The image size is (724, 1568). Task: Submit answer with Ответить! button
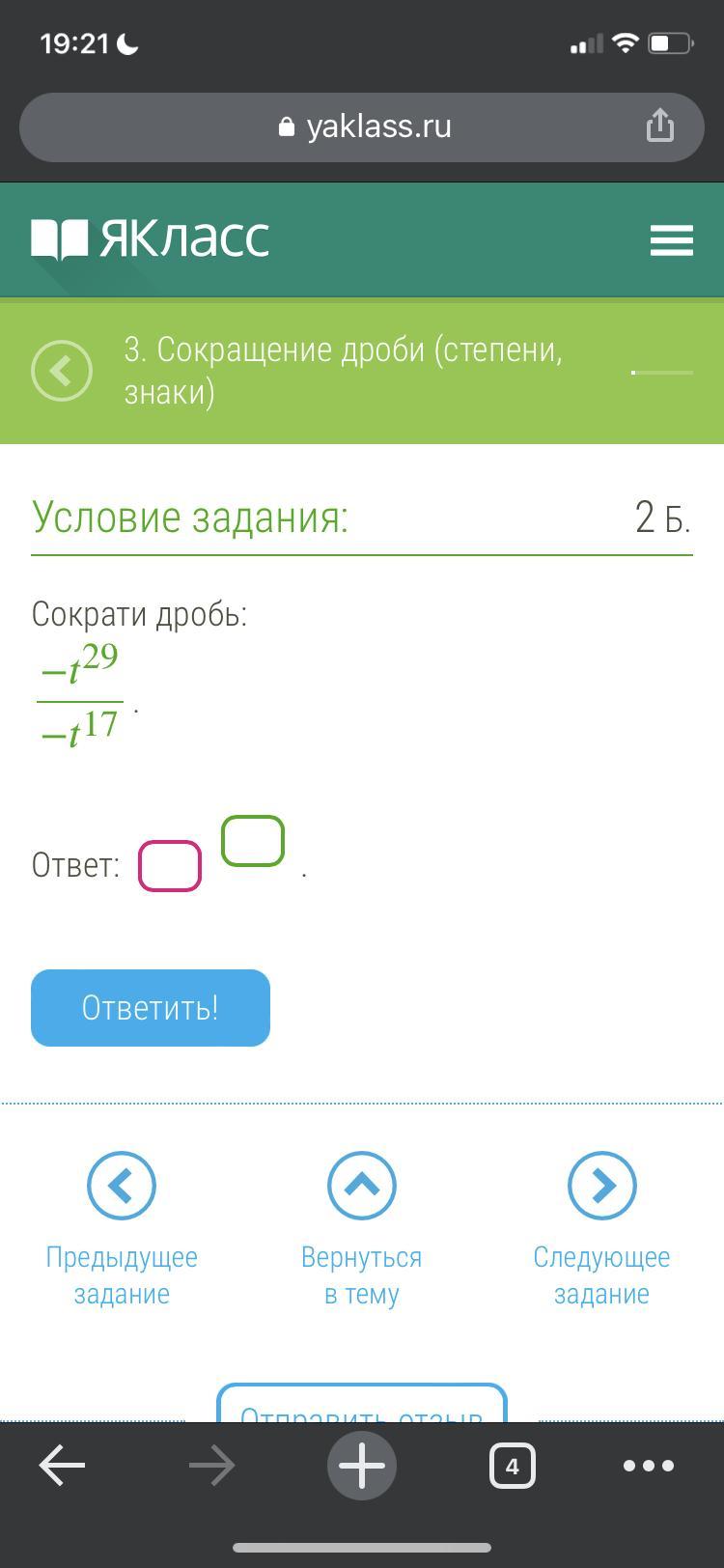click(x=151, y=1008)
